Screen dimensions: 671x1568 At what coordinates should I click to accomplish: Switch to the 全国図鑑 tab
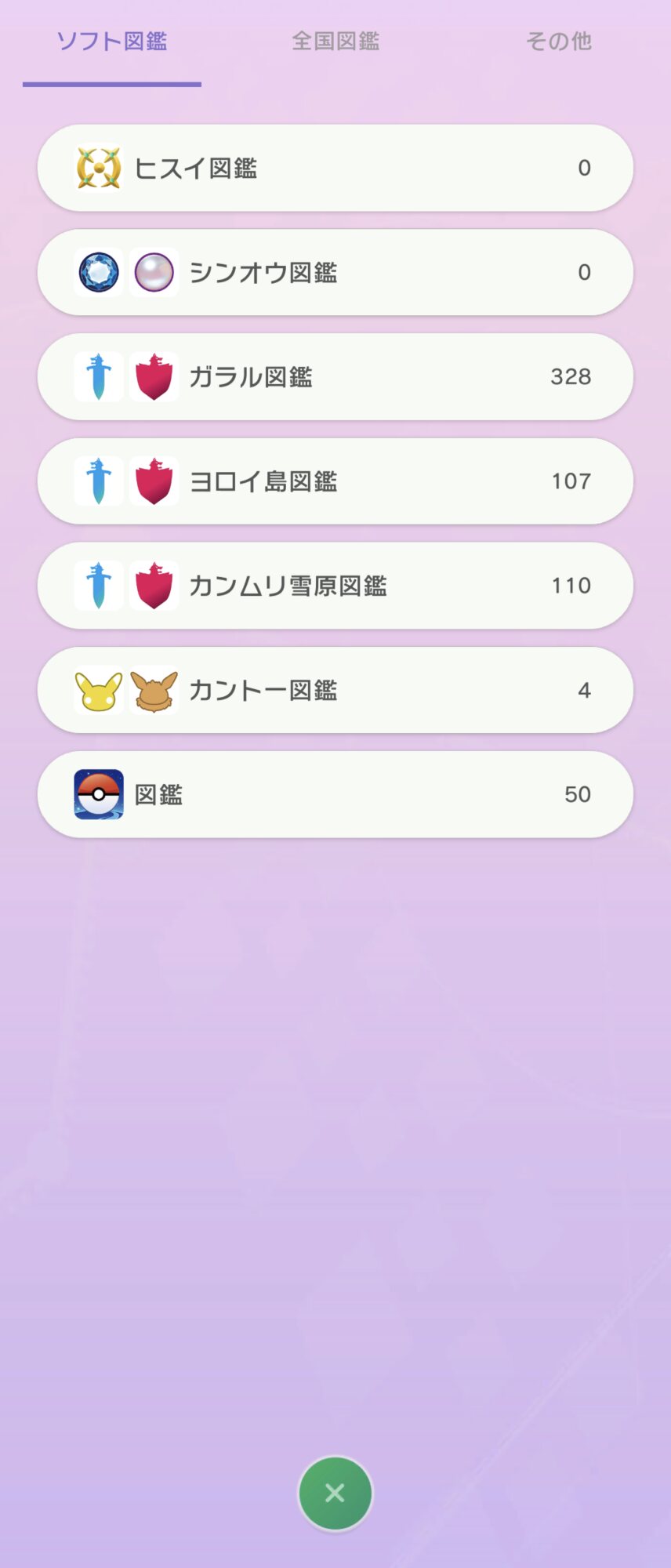335,42
